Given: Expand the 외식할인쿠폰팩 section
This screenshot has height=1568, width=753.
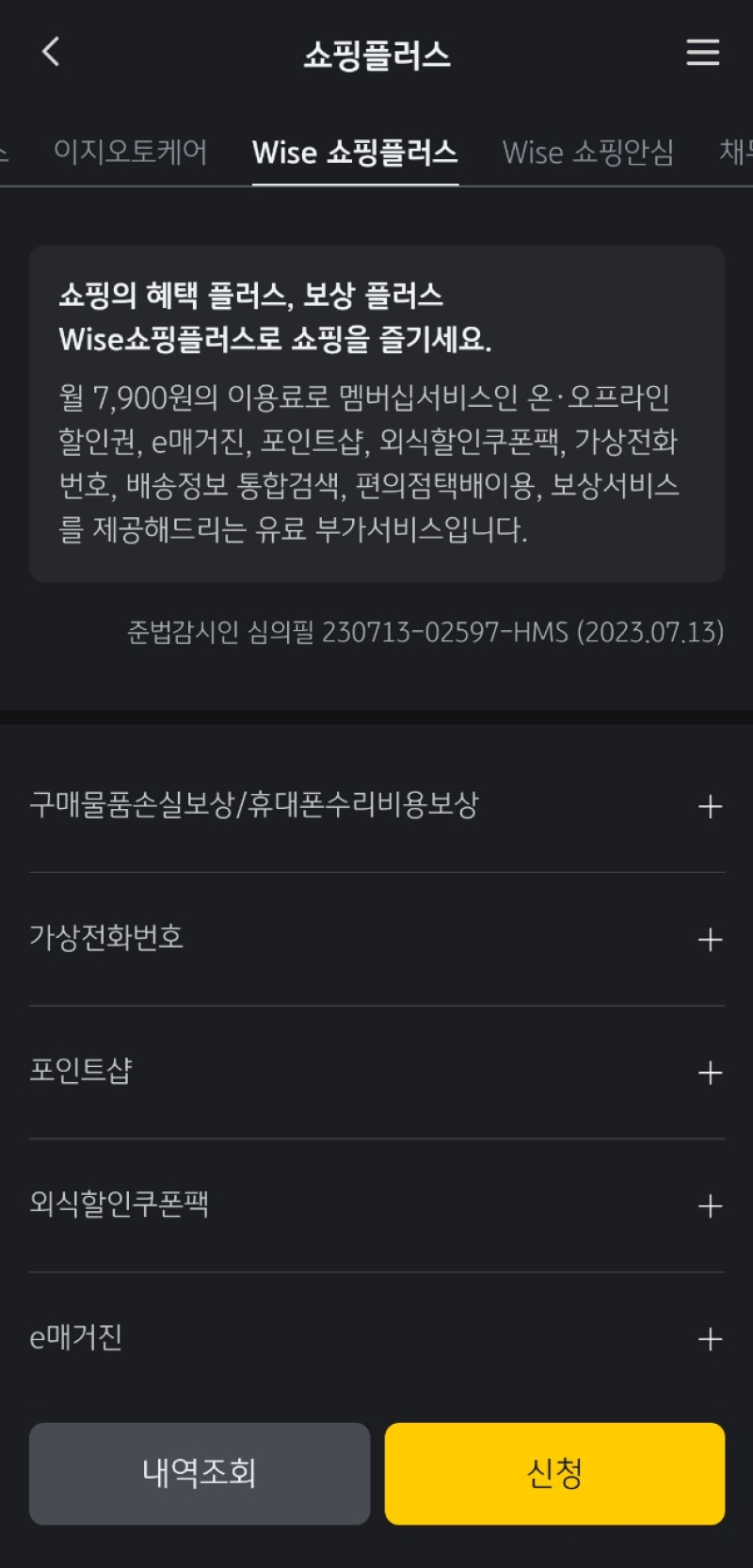Looking at the screenshot, I should pos(376,1204).
